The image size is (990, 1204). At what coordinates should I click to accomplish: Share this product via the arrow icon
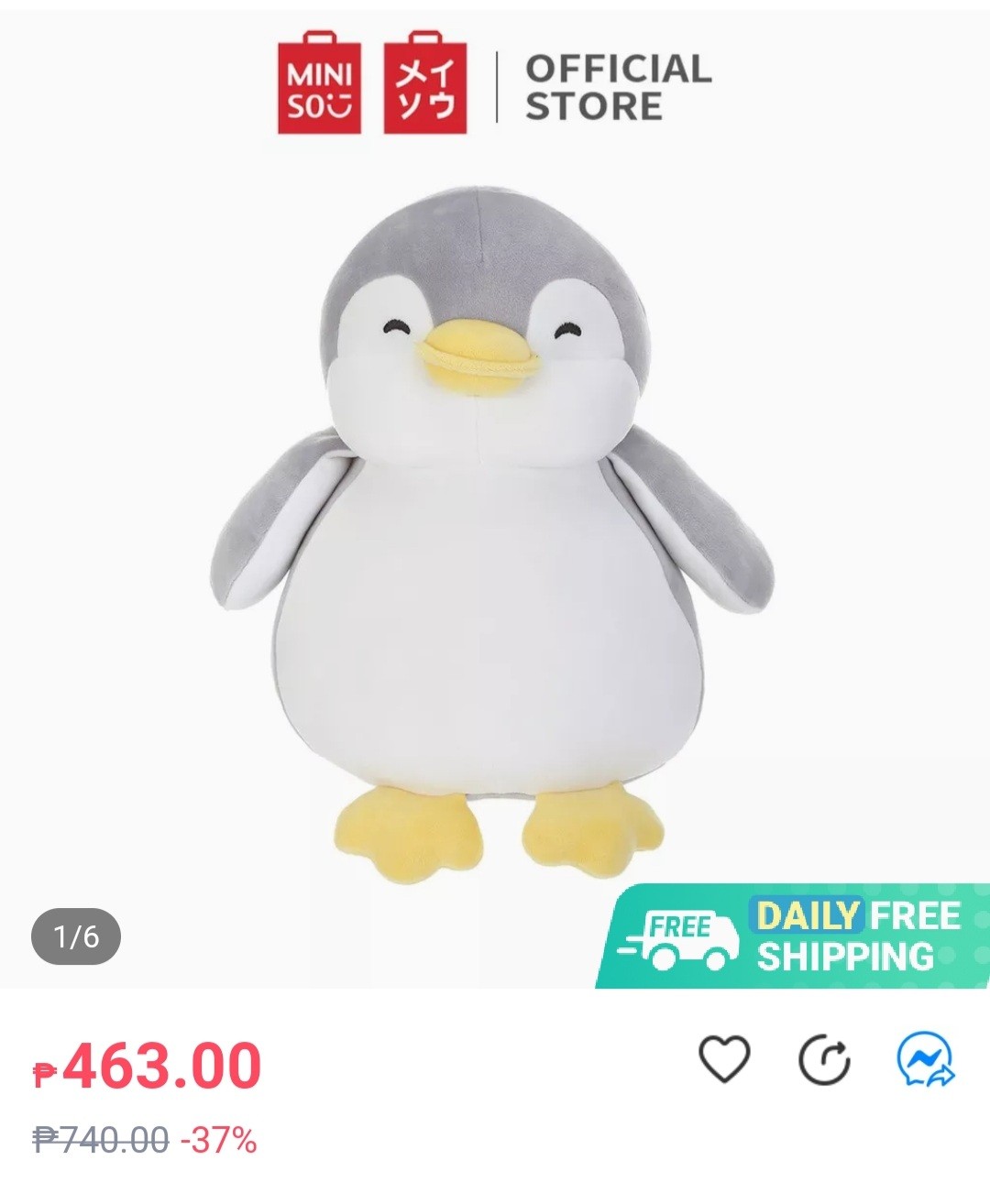[824, 1061]
